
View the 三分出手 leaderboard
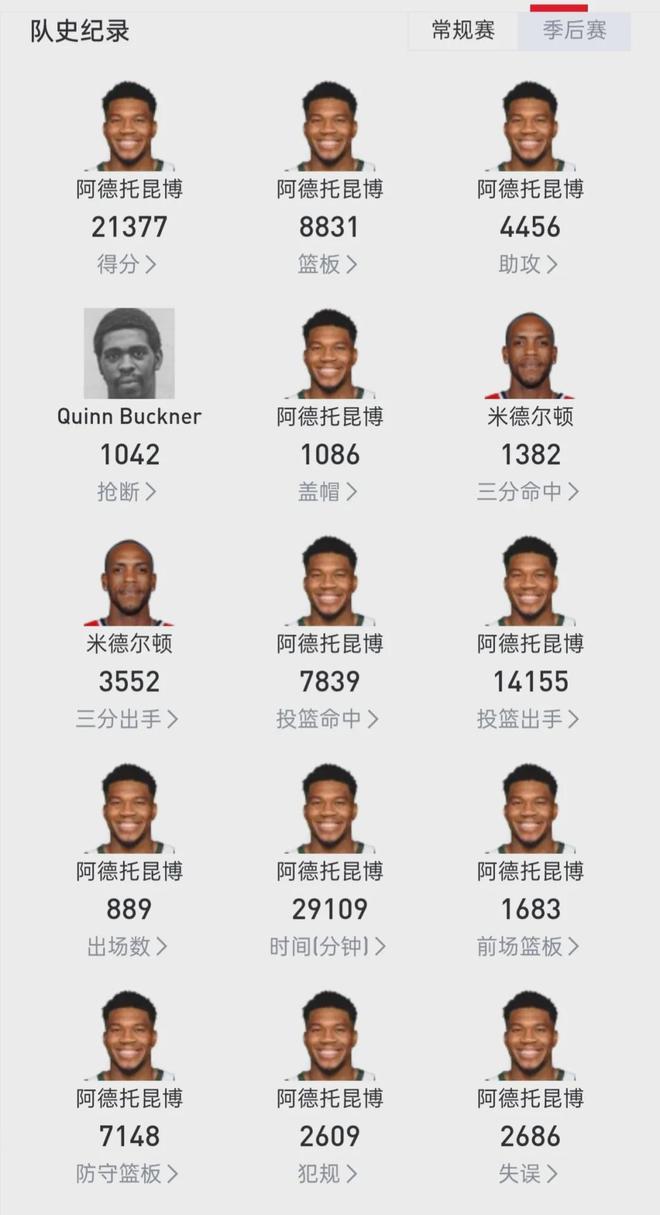point(127,719)
